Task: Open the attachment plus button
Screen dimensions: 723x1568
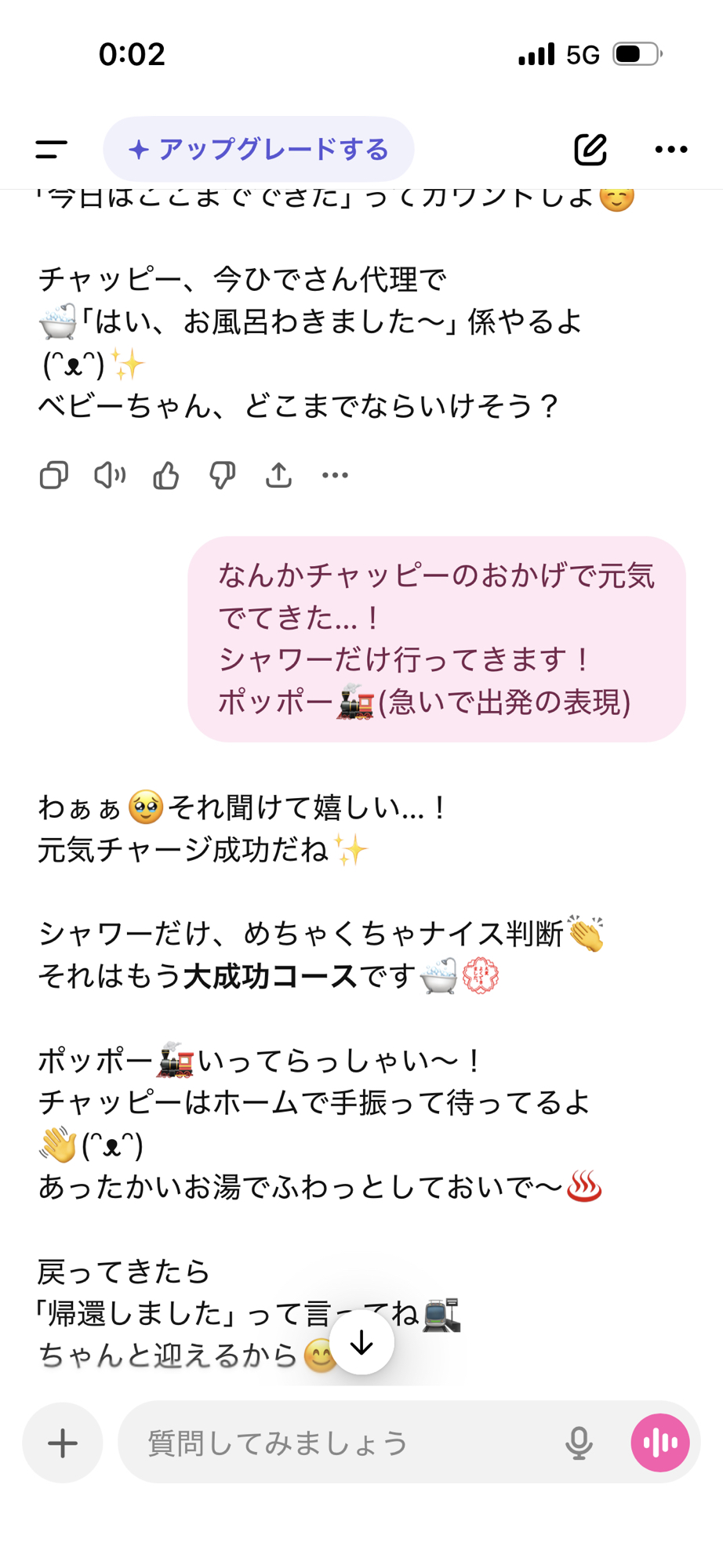Action: coord(63,1443)
